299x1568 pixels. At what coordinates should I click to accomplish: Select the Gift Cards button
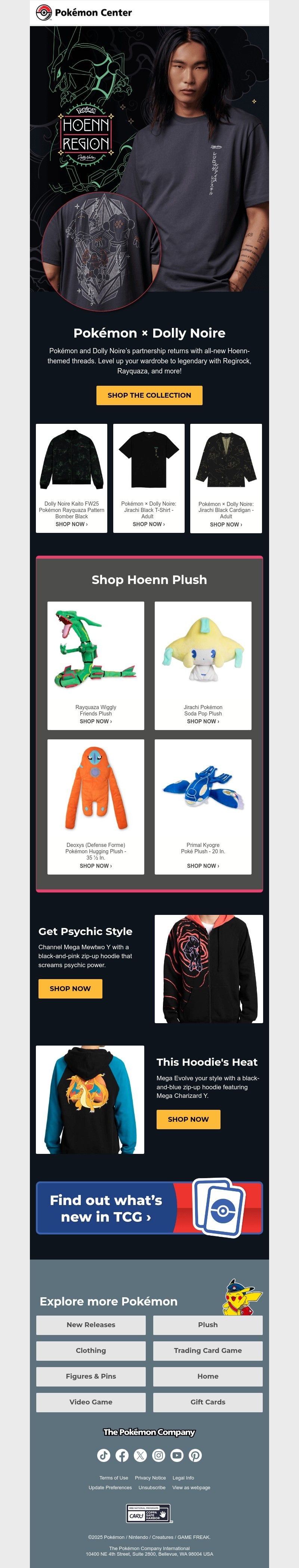[x=208, y=1402]
